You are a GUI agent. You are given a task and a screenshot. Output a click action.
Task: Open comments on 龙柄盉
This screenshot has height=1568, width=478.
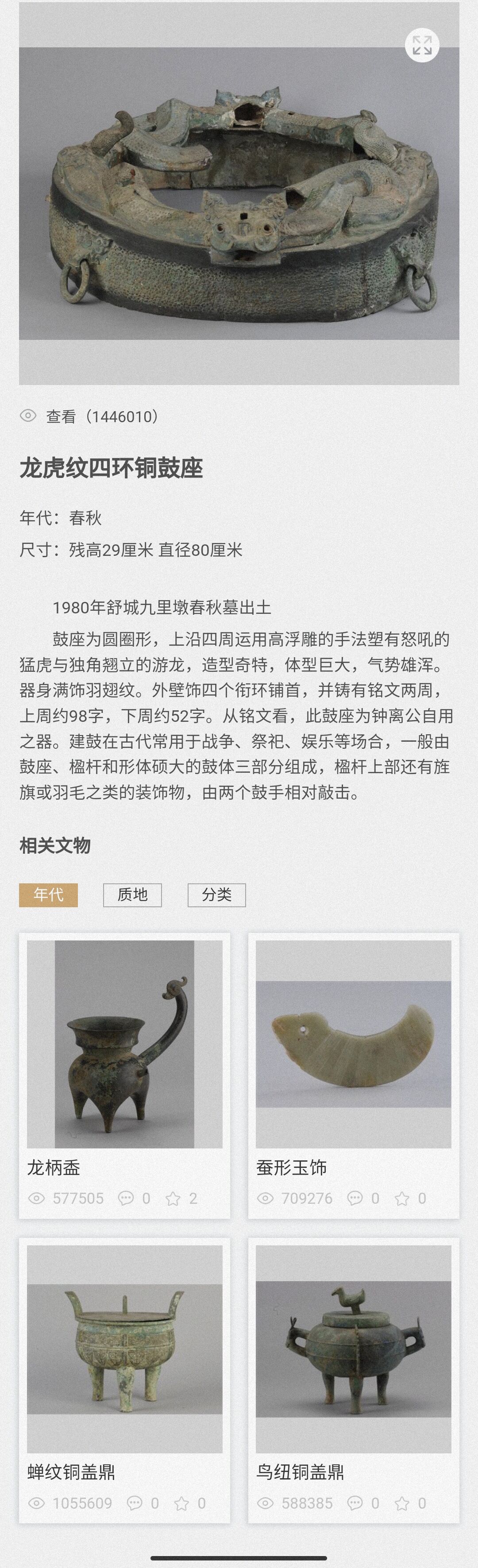click(x=126, y=1198)
